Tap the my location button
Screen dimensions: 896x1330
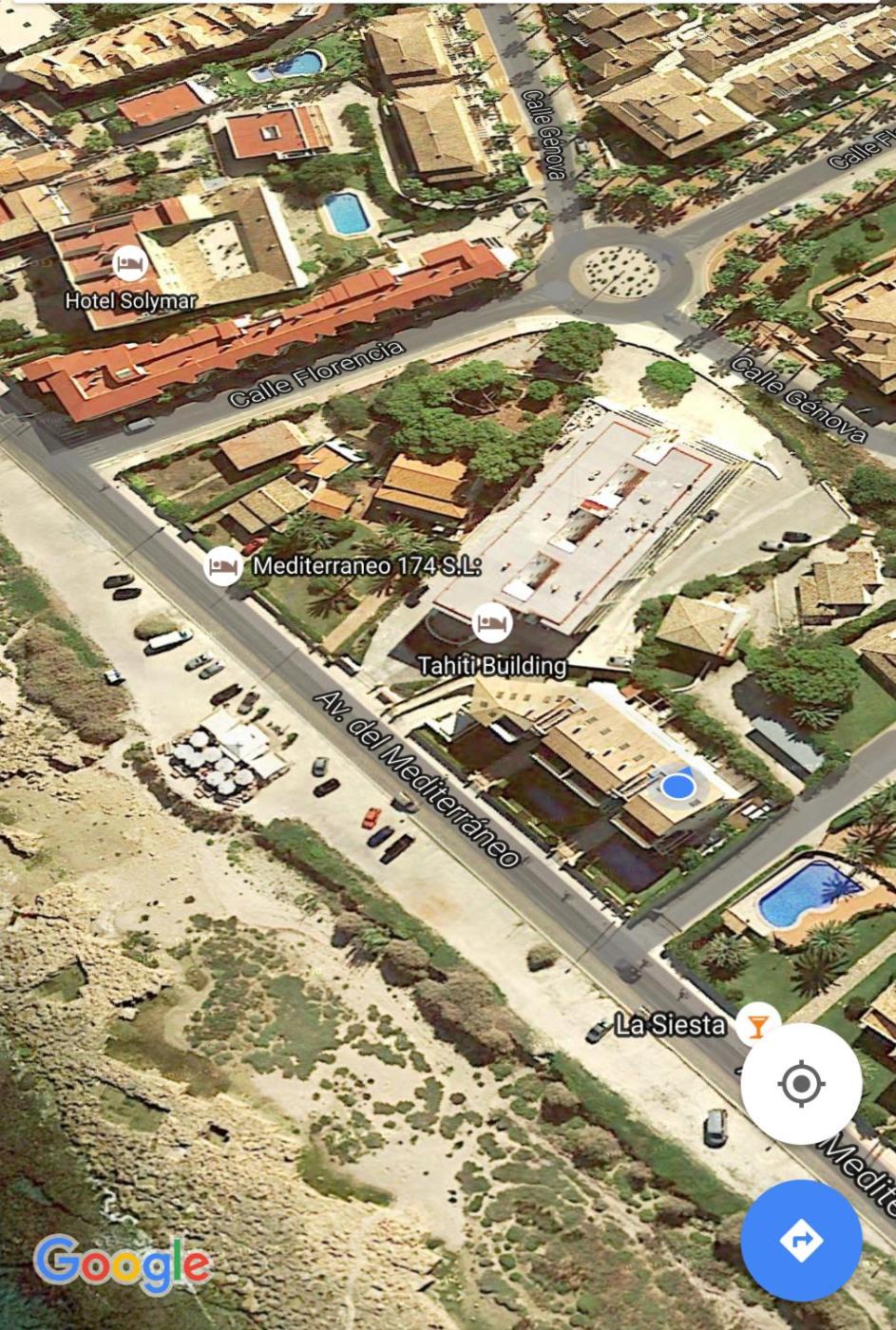tap(801, 1083)
